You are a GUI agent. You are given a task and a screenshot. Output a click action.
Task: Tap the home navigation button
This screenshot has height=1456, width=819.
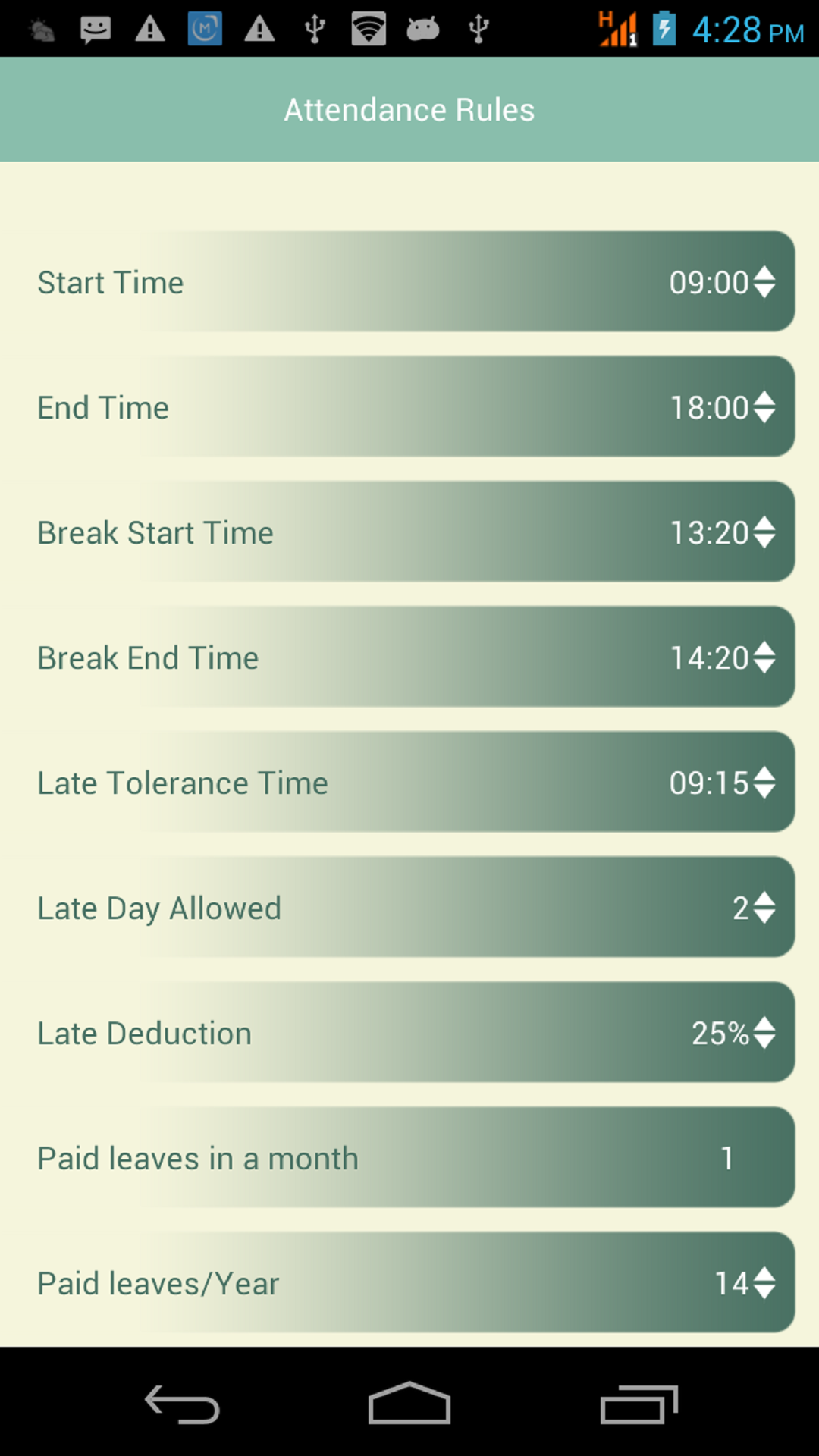pos(409,1403)
